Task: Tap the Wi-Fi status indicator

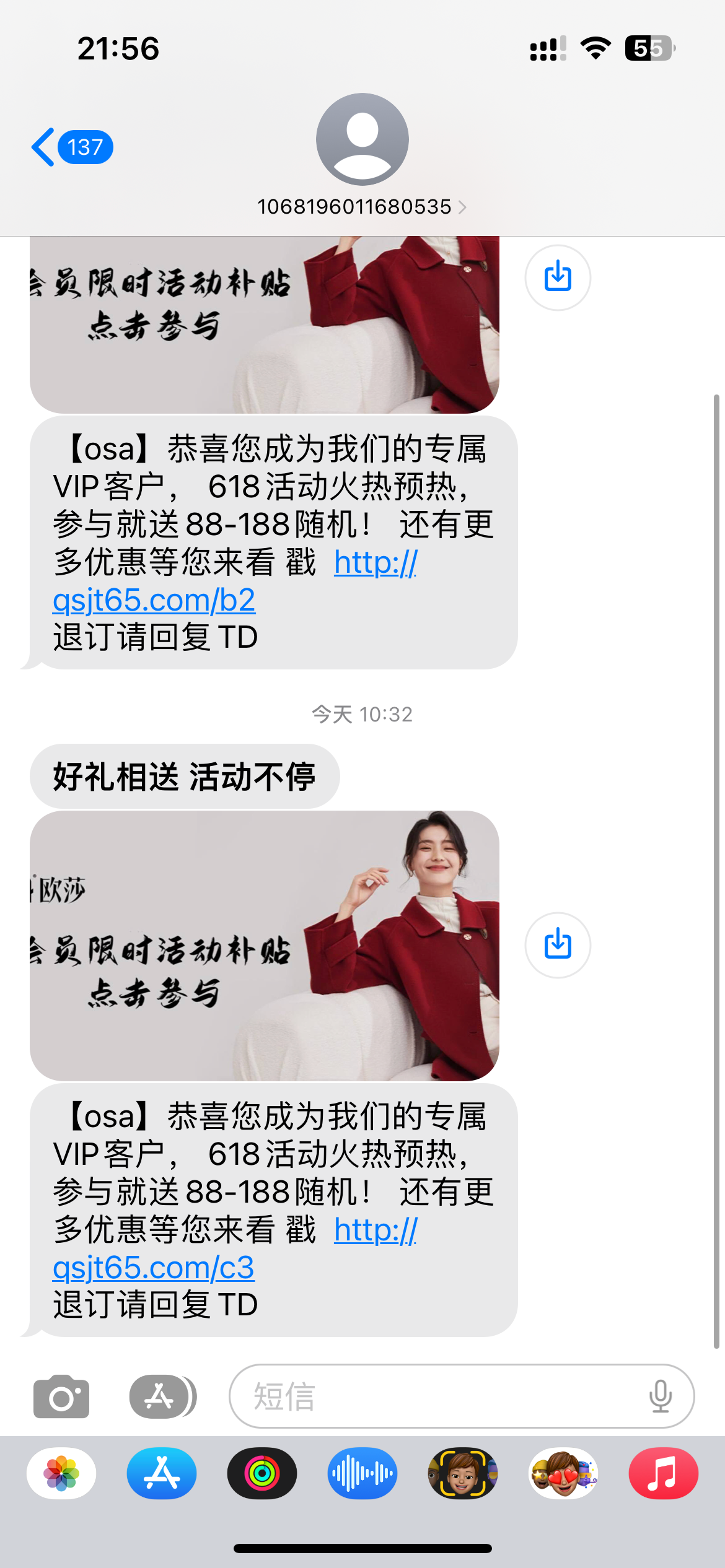Action: 597,45
